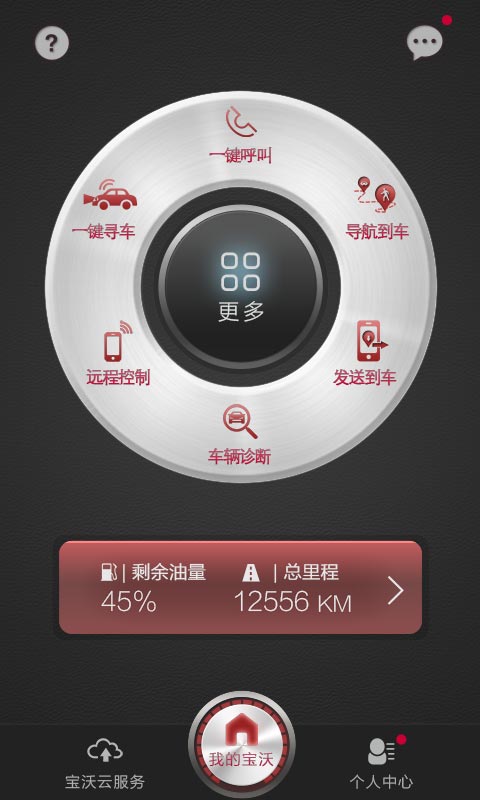This screenshot has height=800, width=480.
Task: Switch to the 个人中心 tab
Action: point(382,763)
